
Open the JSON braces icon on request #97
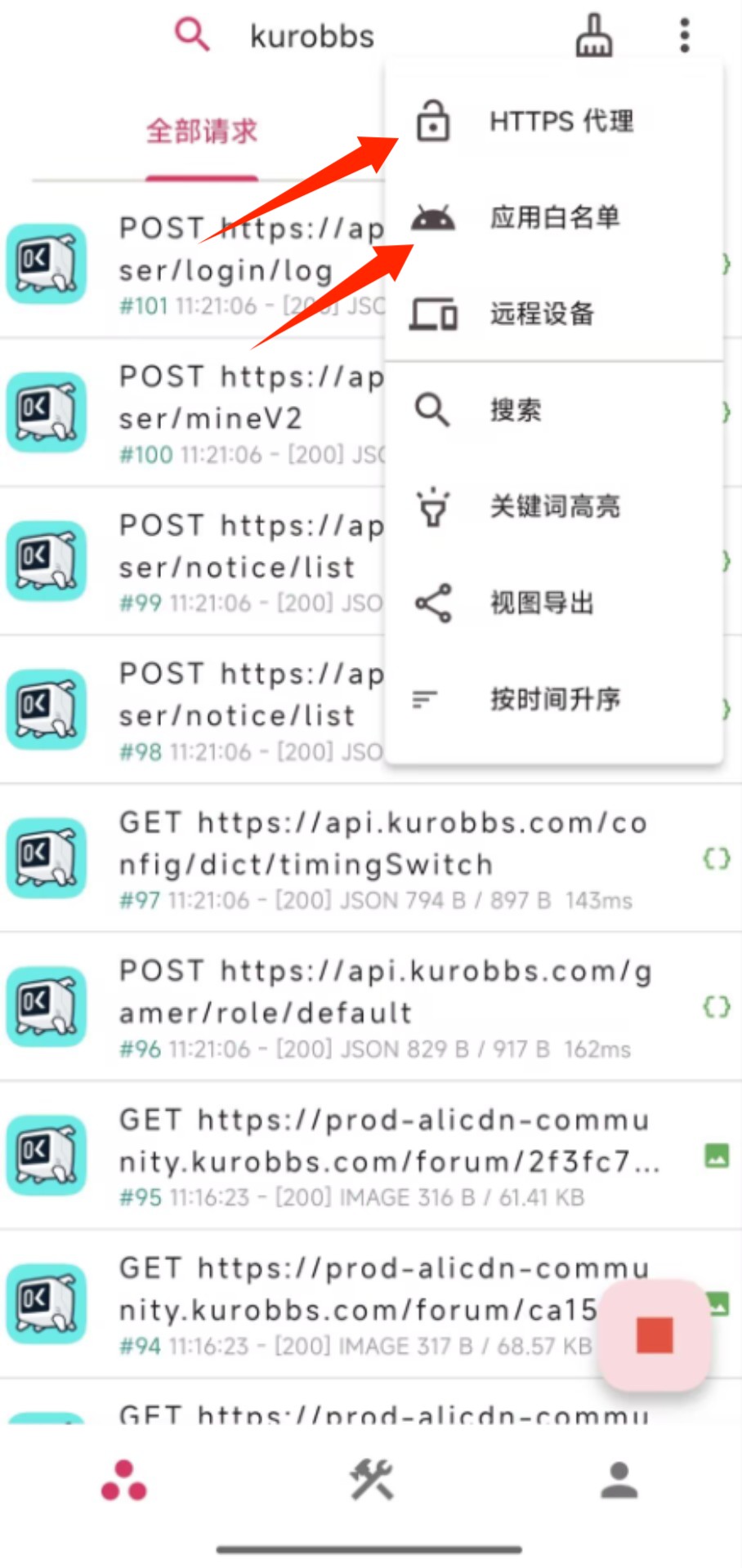pos(715,858)
